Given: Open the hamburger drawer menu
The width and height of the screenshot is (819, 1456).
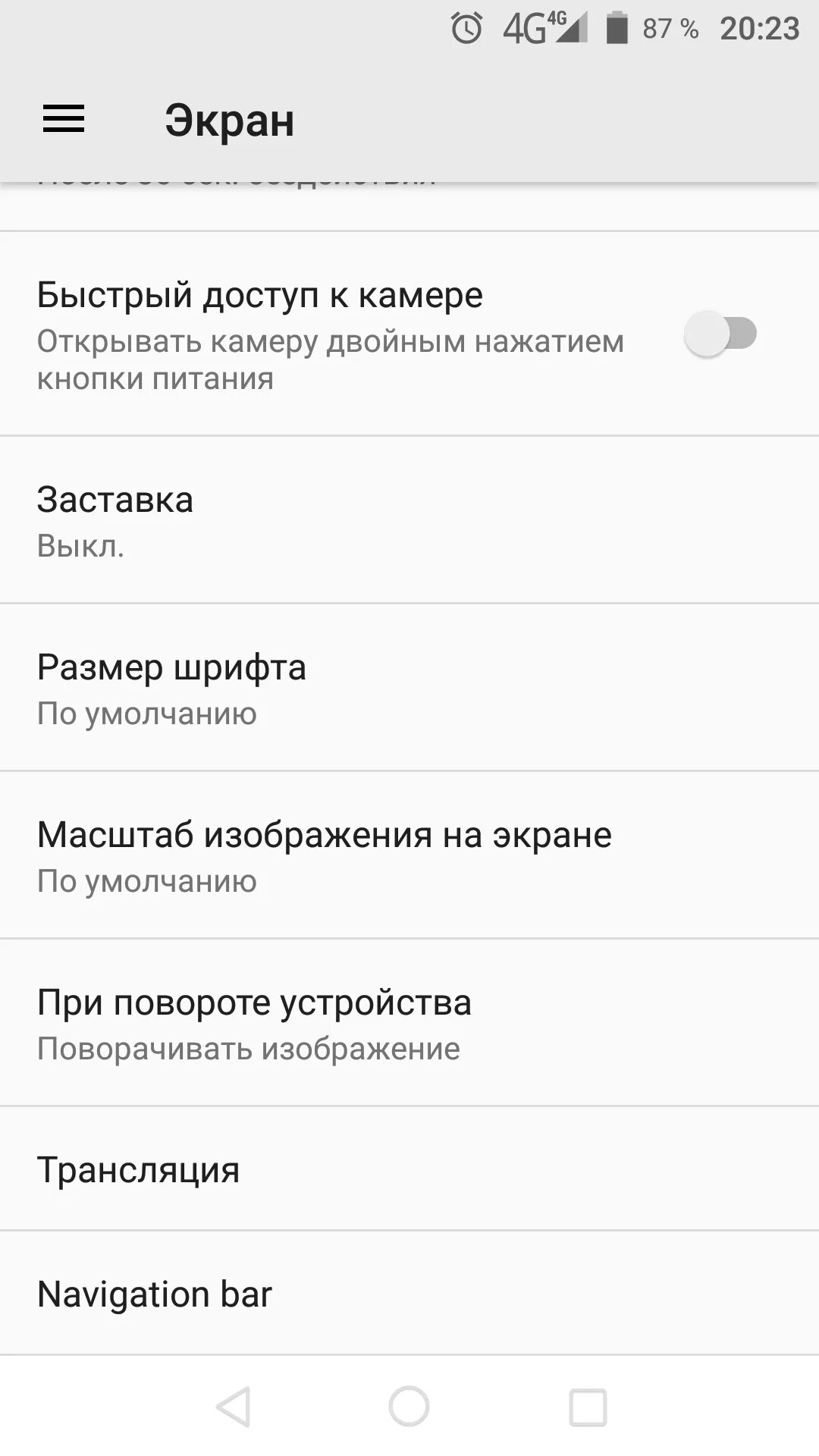Looking at the screenshot, I should pyautogui.click(x=64, y=120).
